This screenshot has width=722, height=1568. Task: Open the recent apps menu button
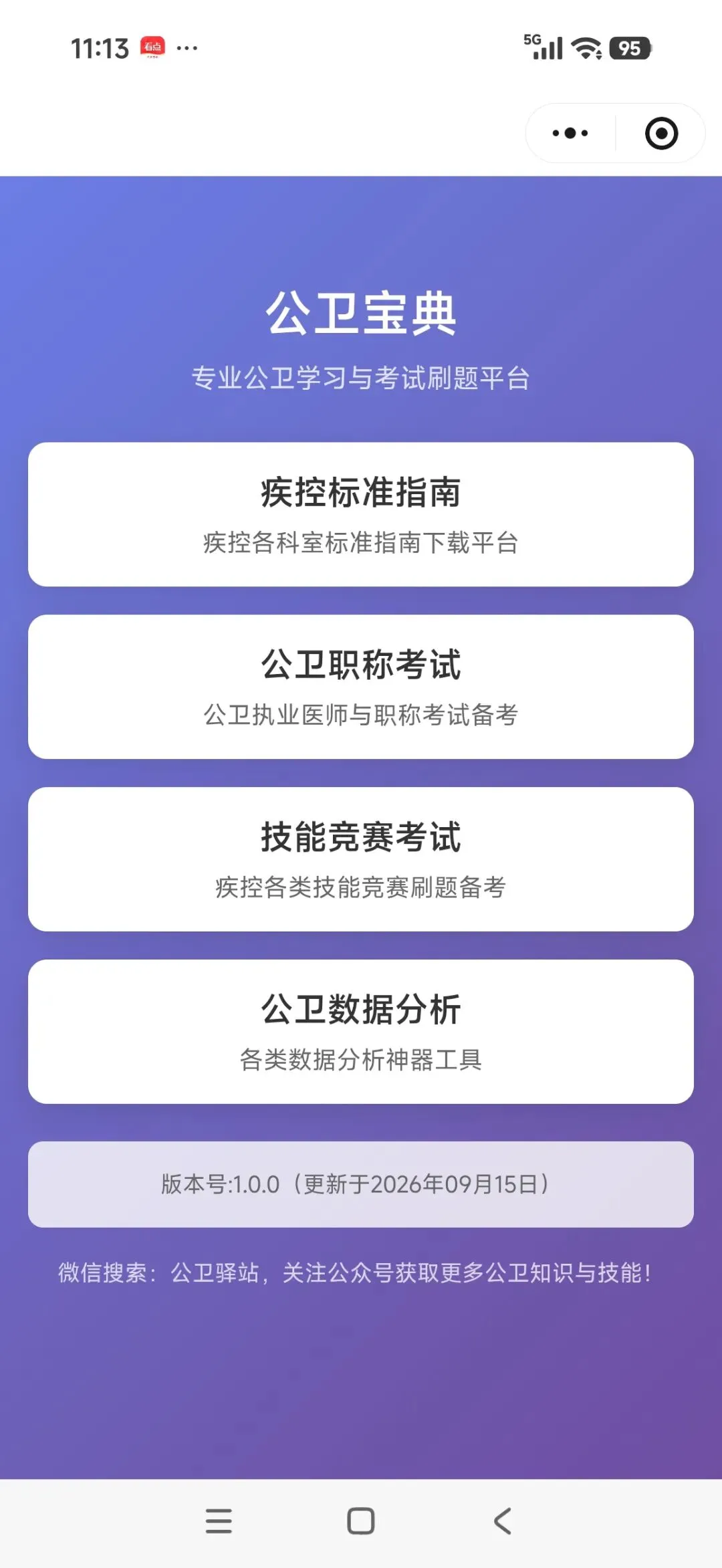point(219,1521)
